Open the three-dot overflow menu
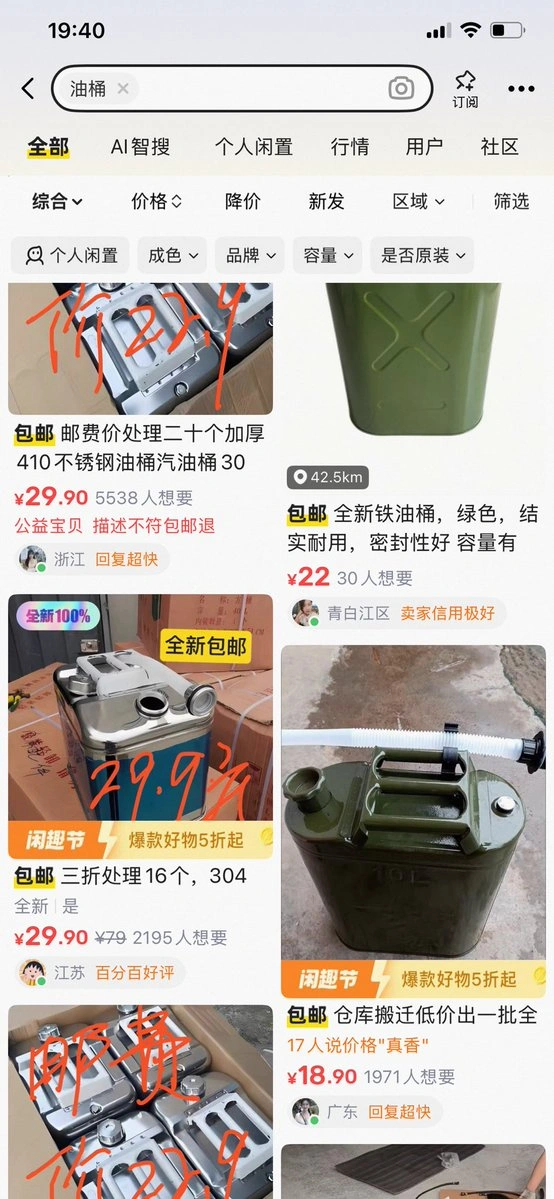The height and width of the screenshot is (1199, 554). [x=521, y=89]
